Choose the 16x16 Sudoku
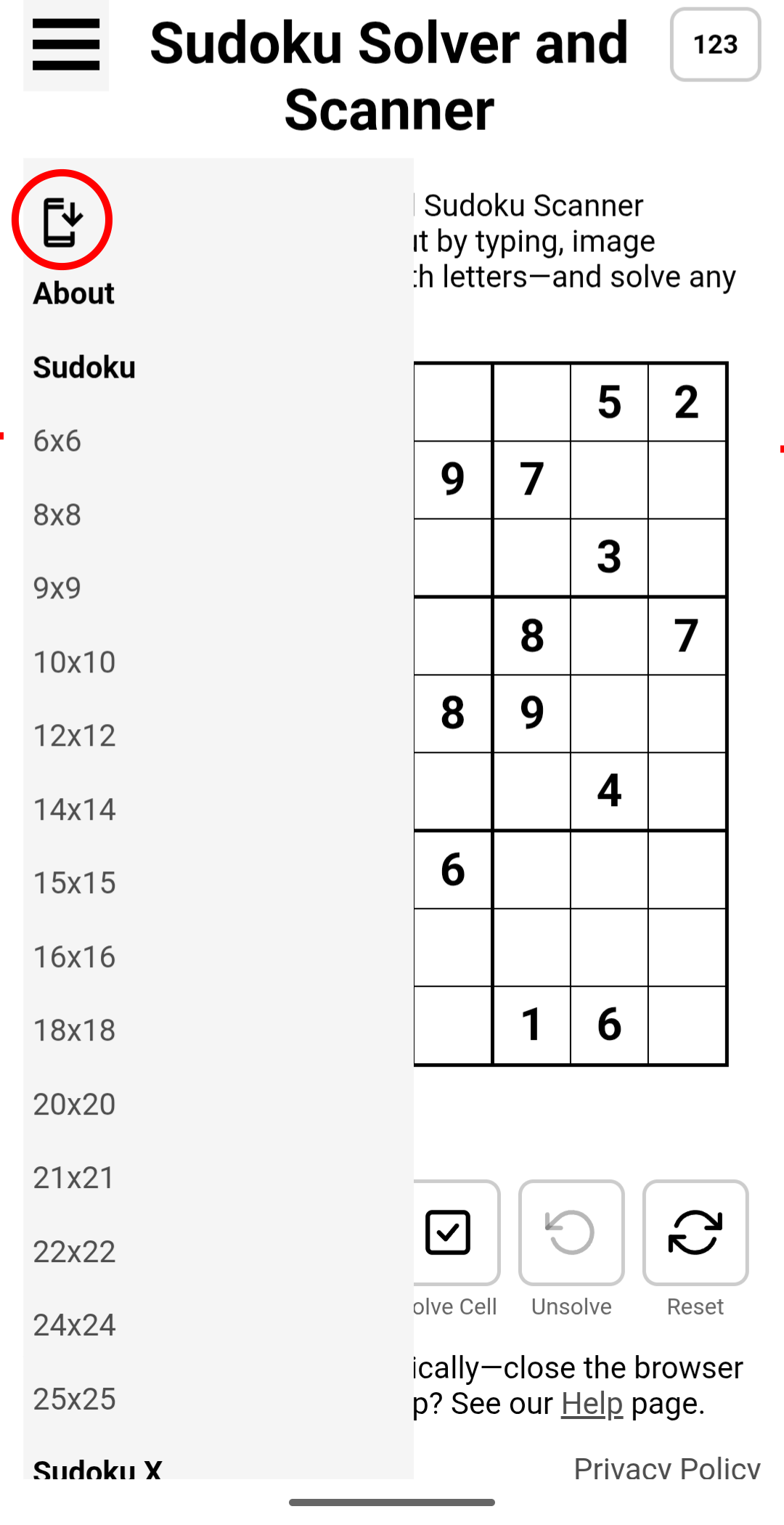Viewport: 784px width, 1525px height. point(74,957)
